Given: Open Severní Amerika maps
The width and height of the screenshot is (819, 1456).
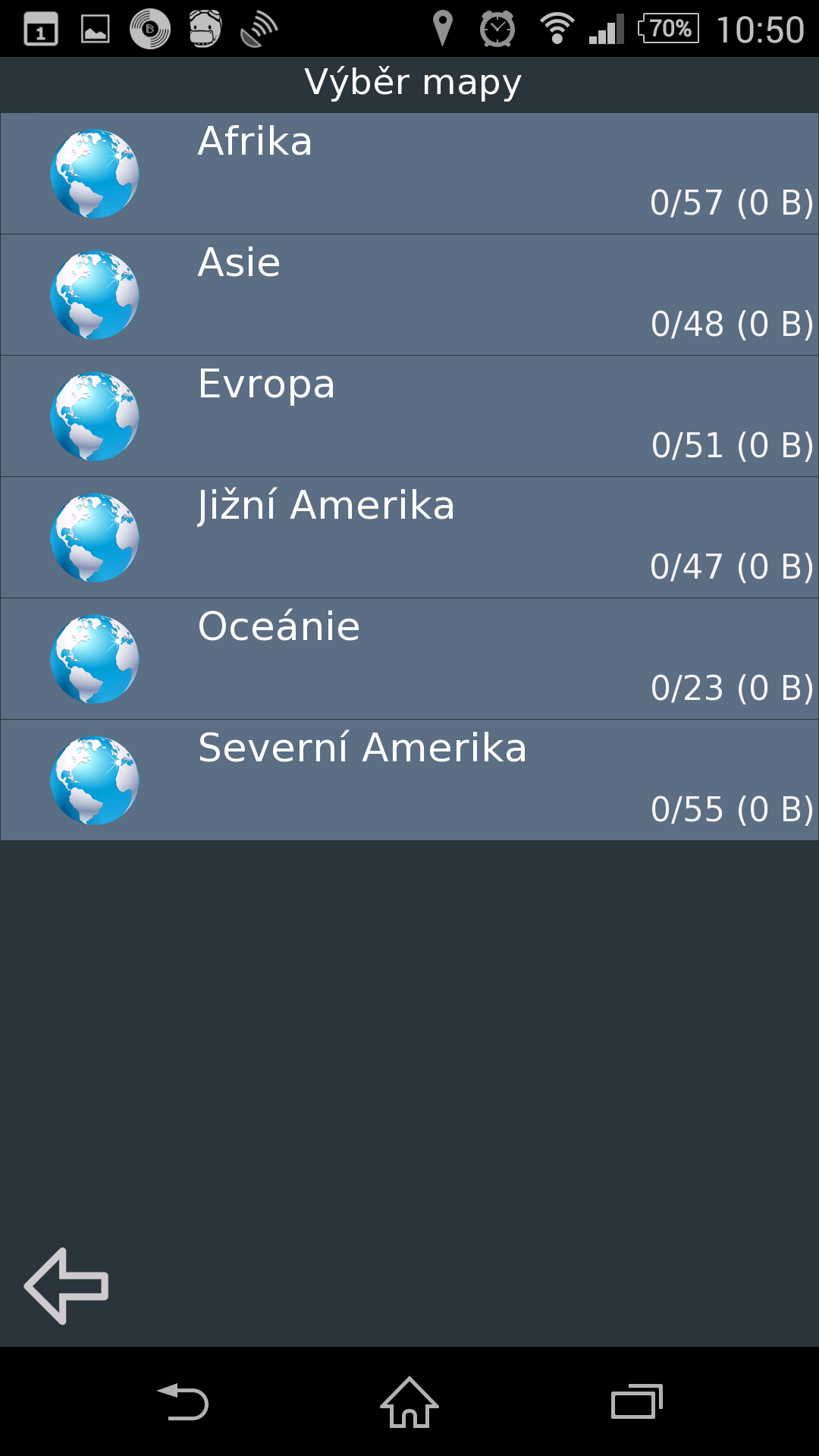Looking at the screenshot, I should 409,780.
